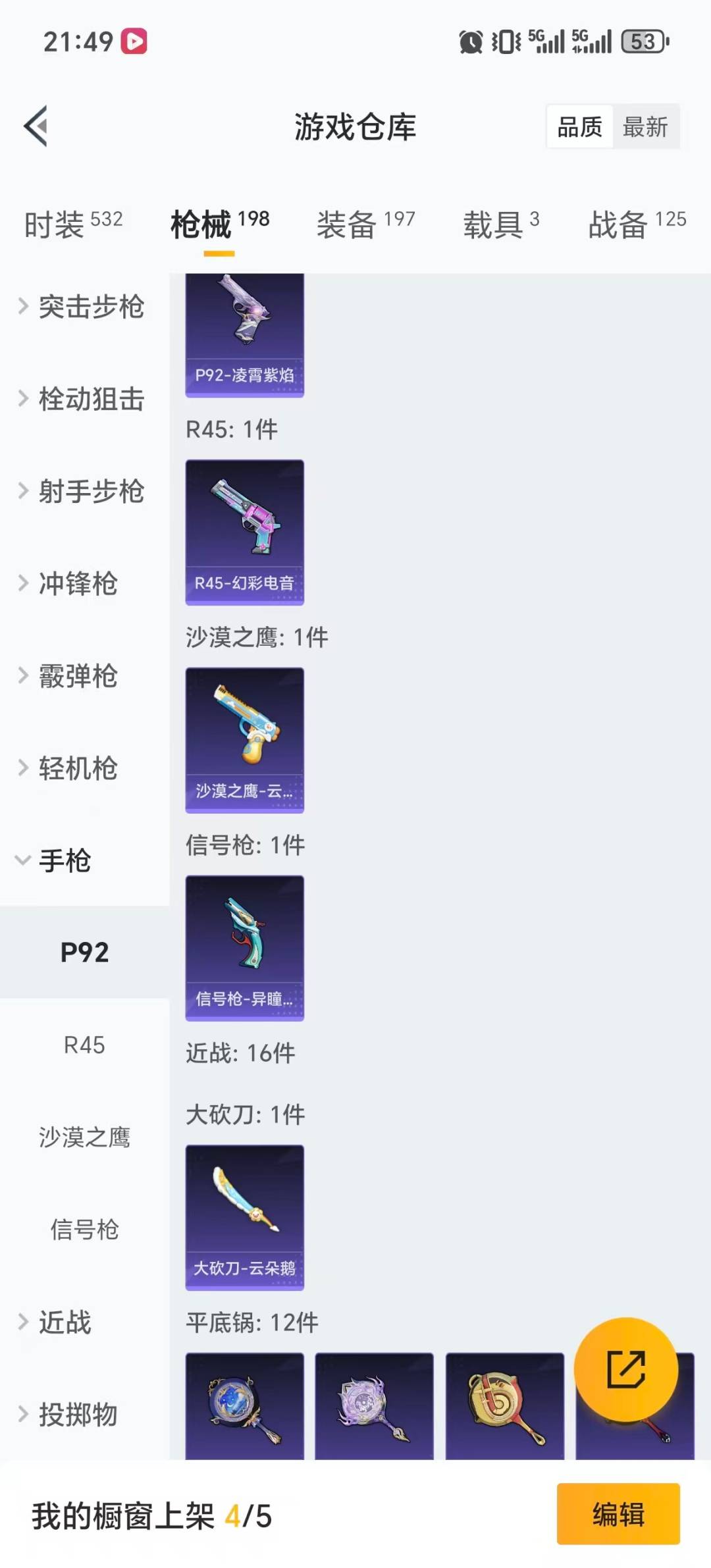
Task: Switch to the 时装 tab
Action: click(73, 224)
